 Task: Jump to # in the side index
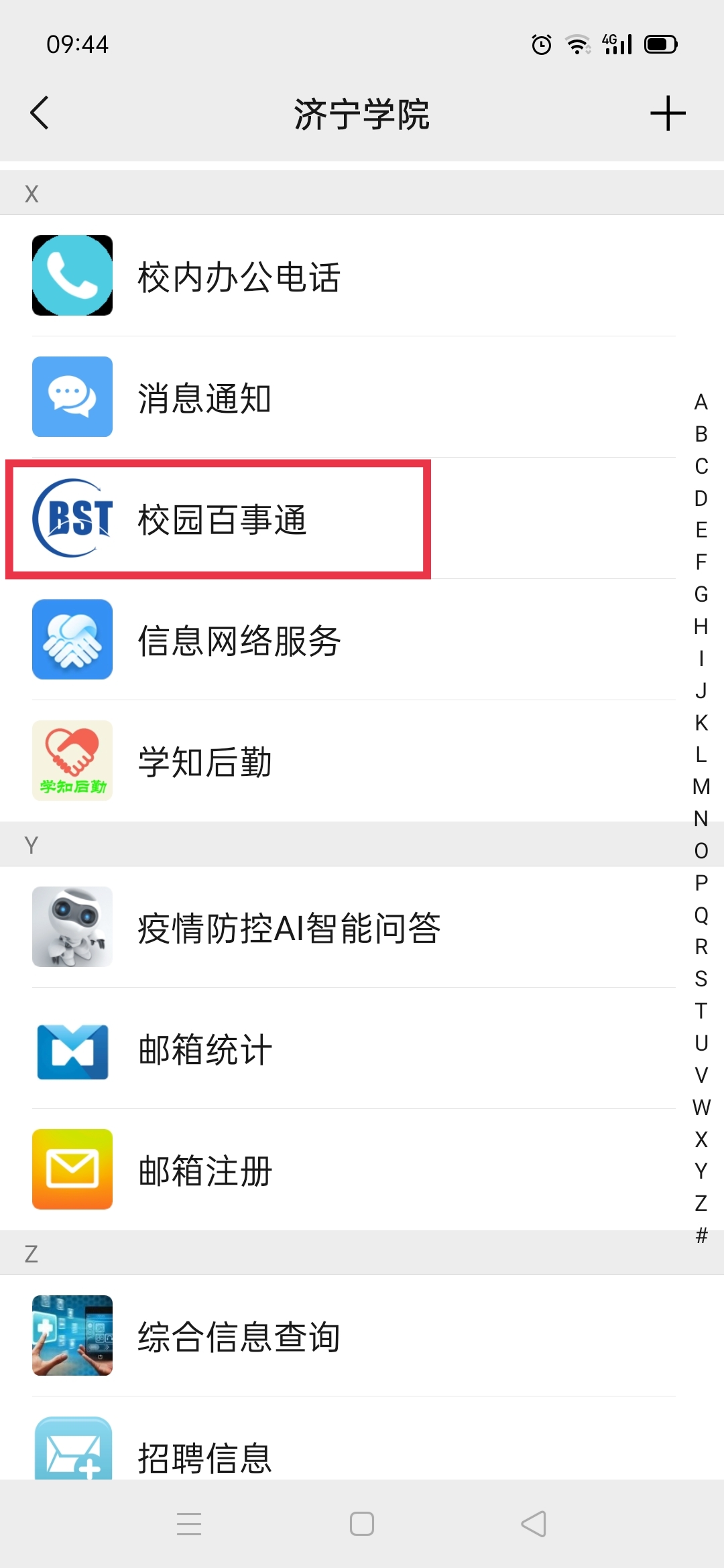[701, 1235]
